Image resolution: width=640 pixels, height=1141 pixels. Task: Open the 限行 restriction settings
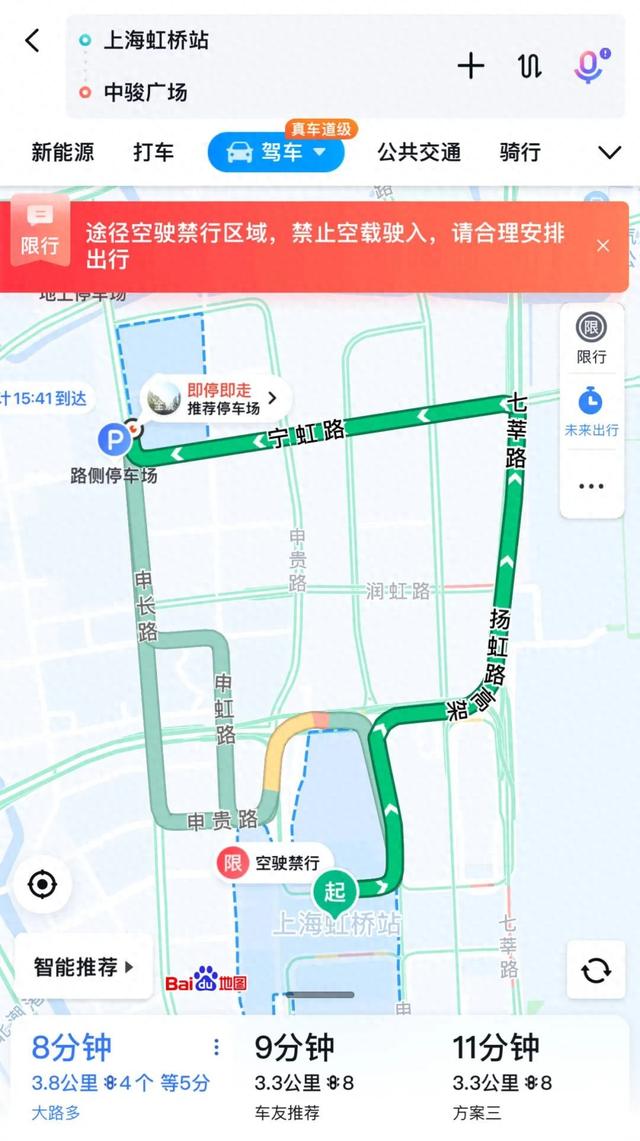coord(591,337)
